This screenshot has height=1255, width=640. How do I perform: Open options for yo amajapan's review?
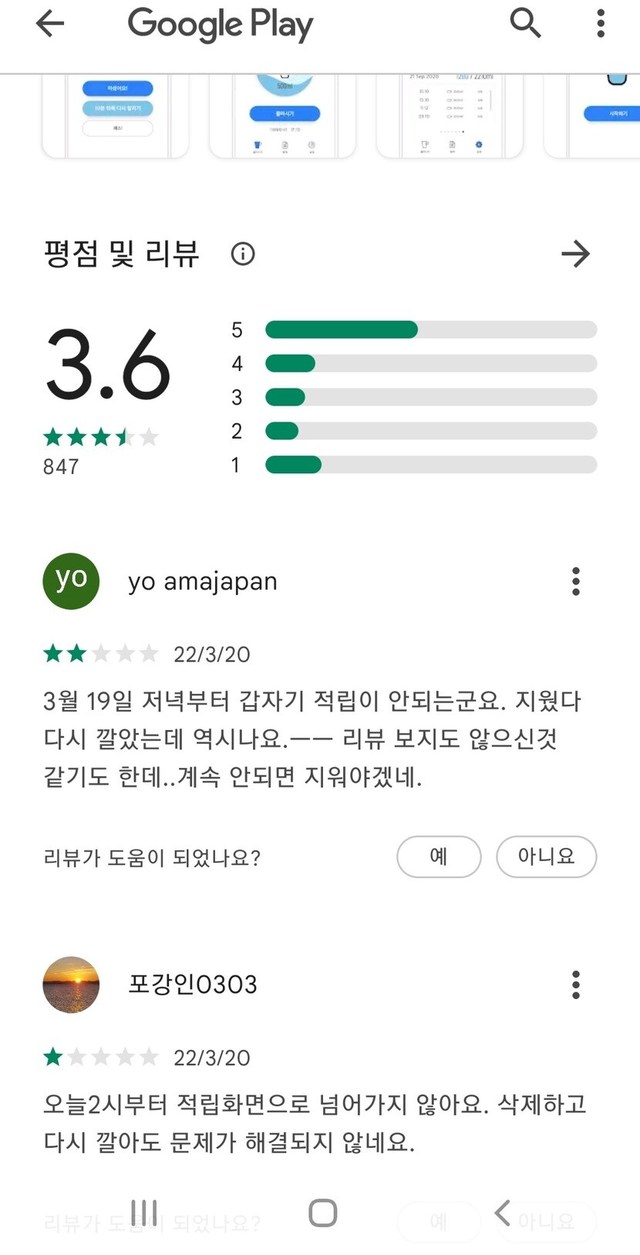click(576, 581)
